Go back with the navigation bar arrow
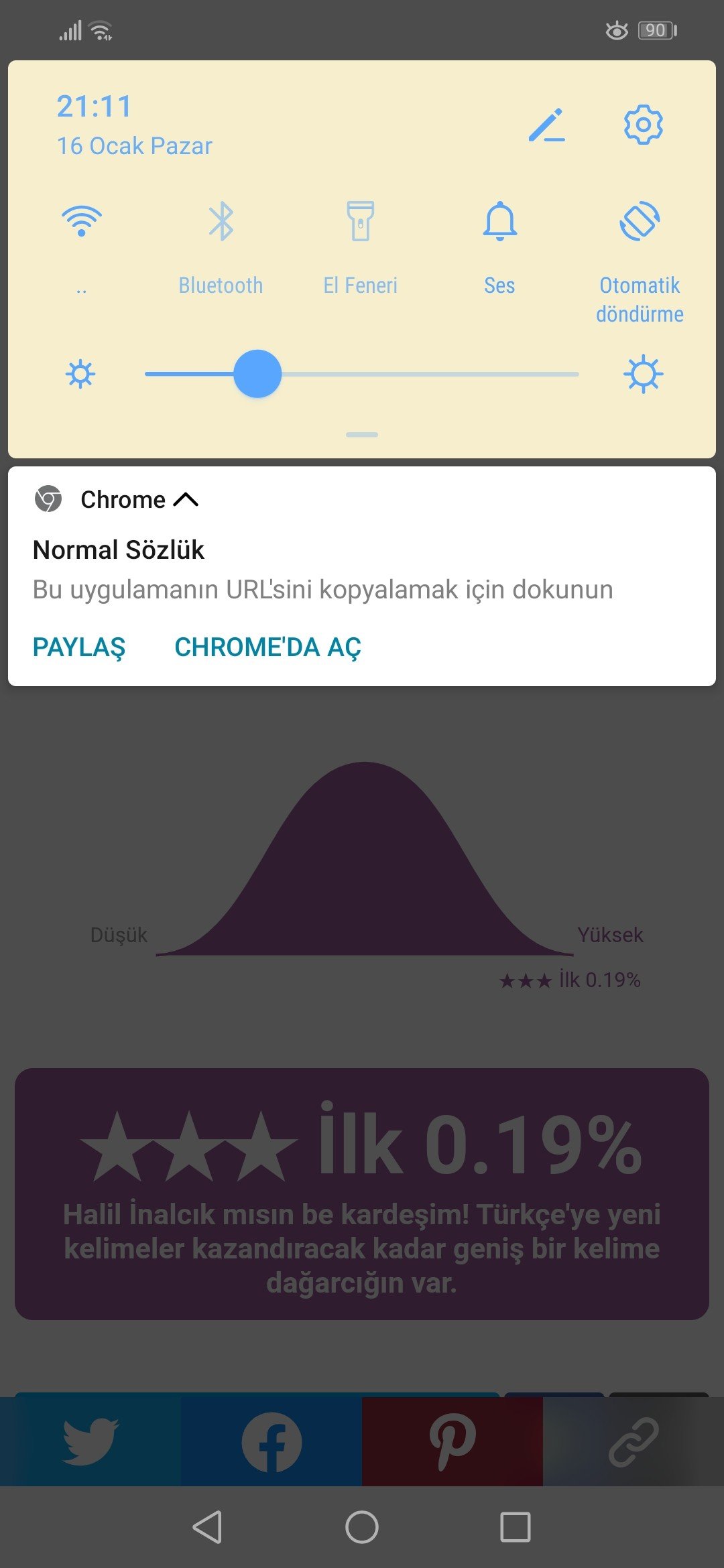724x1568 pixels. point(207,1527)
